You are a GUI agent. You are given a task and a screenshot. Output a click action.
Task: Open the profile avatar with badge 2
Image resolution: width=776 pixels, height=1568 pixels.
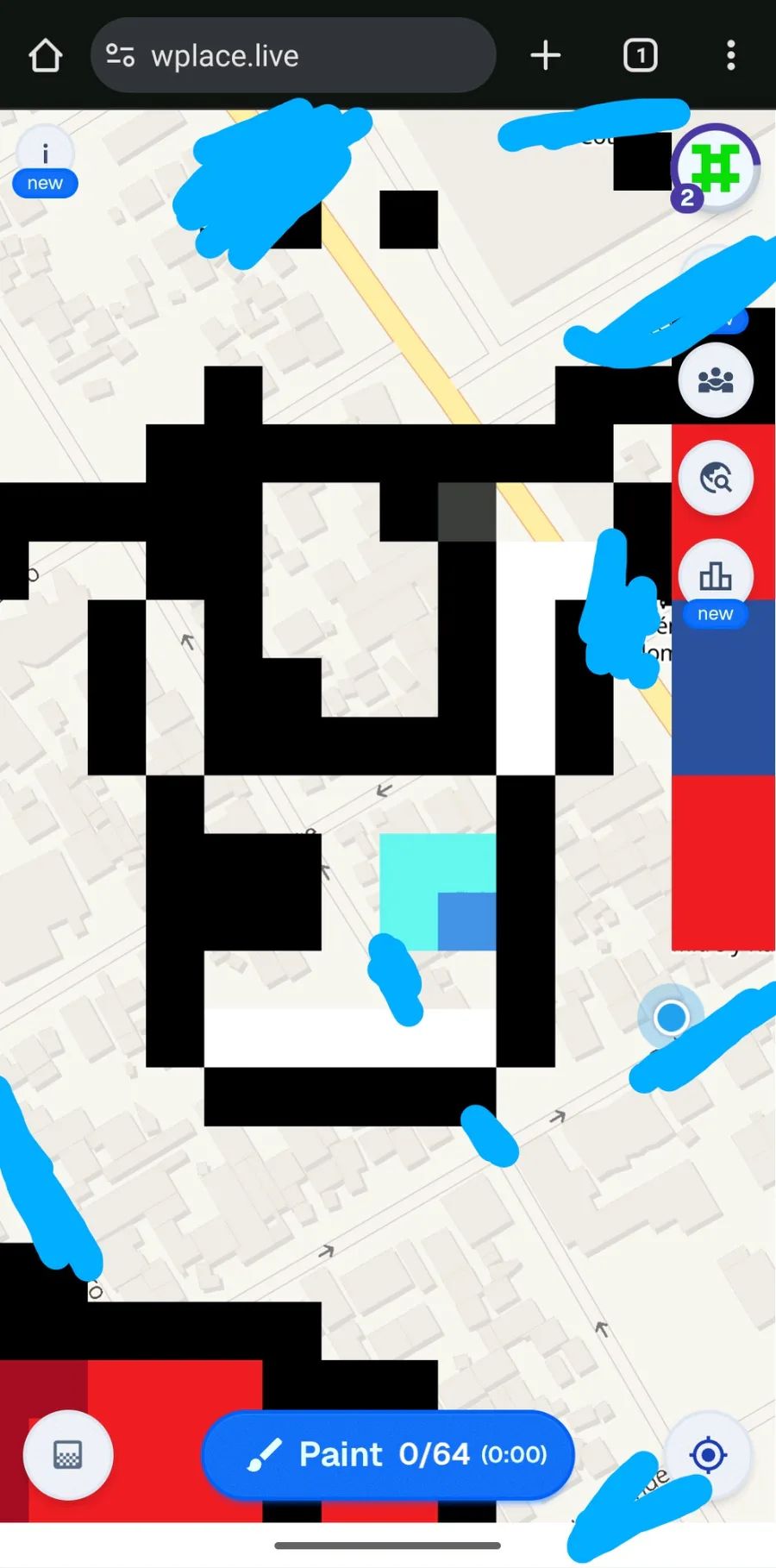pos(715,167)
